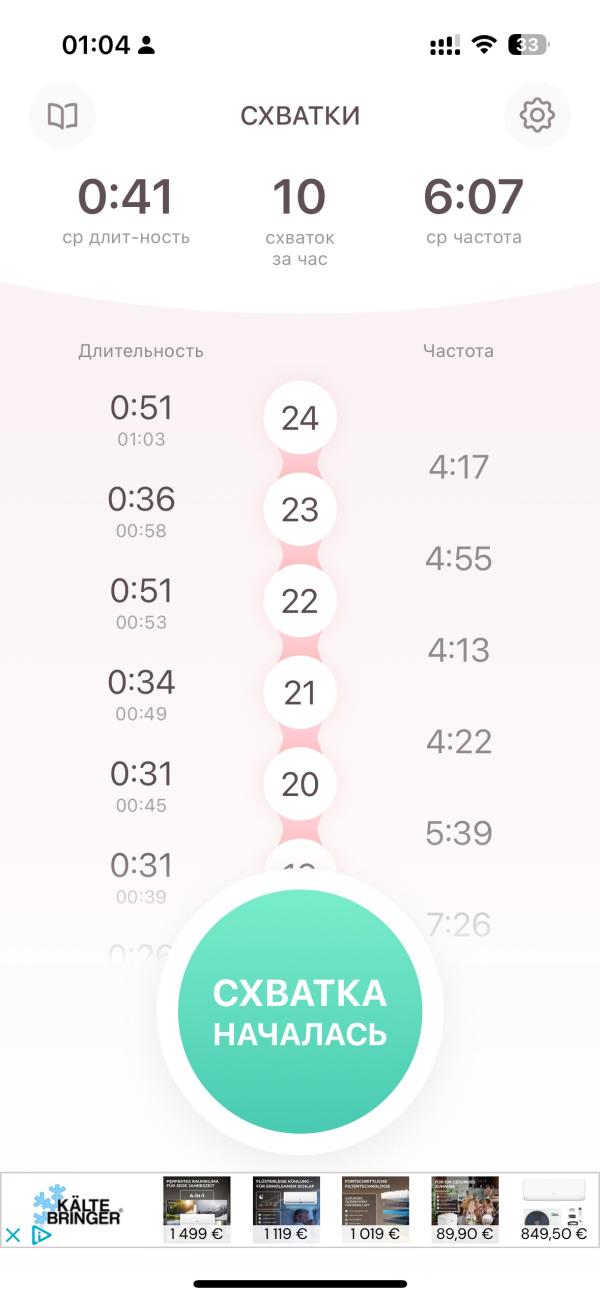Close the Kältebringer ad banner
The height and width of the screenshot is (1300, 600).
point(13,1235)
